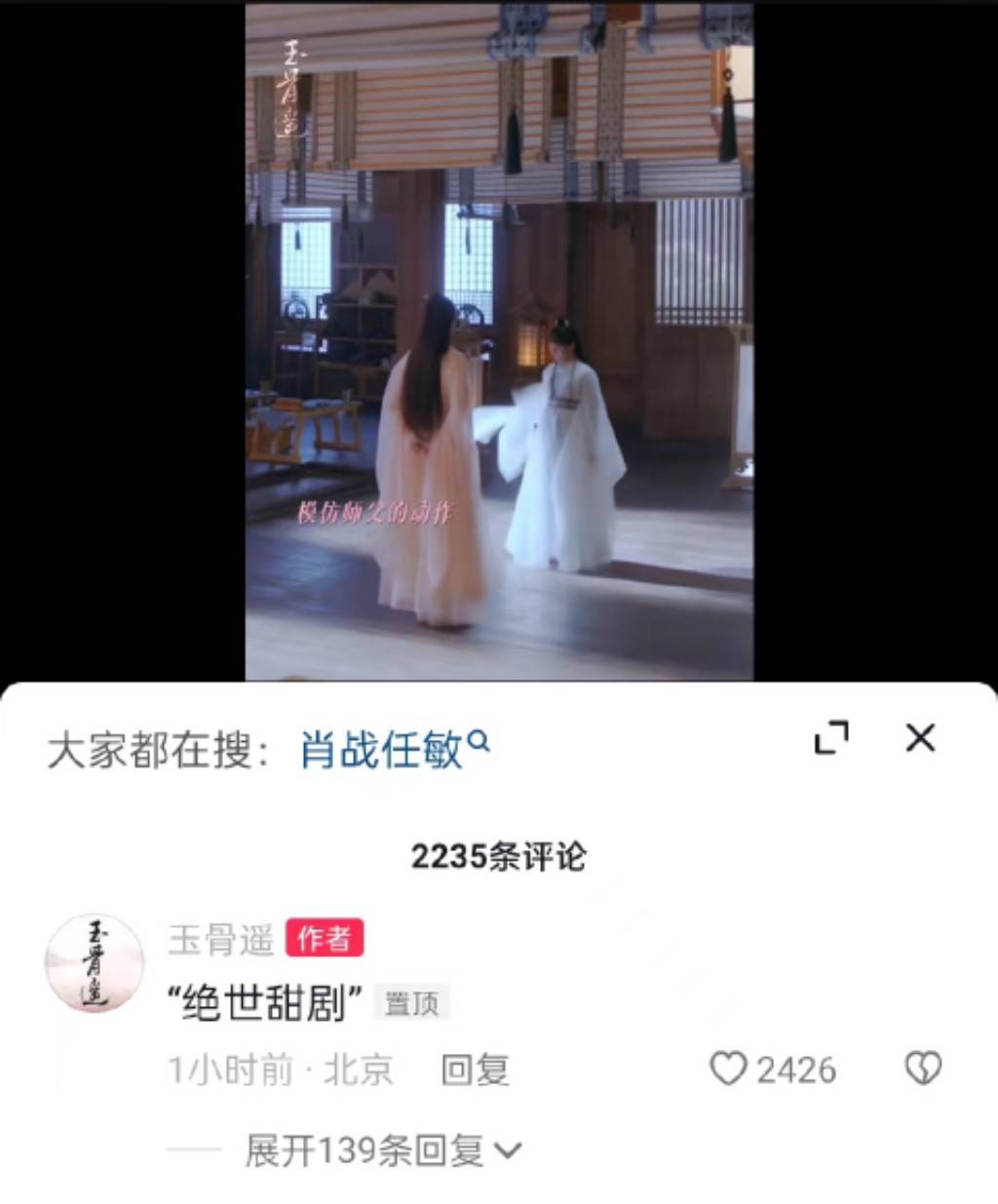The width and height of the screenshot is (998, 1204).
Task: Open 玉骨遥's profile avatar
Action: 95,963
